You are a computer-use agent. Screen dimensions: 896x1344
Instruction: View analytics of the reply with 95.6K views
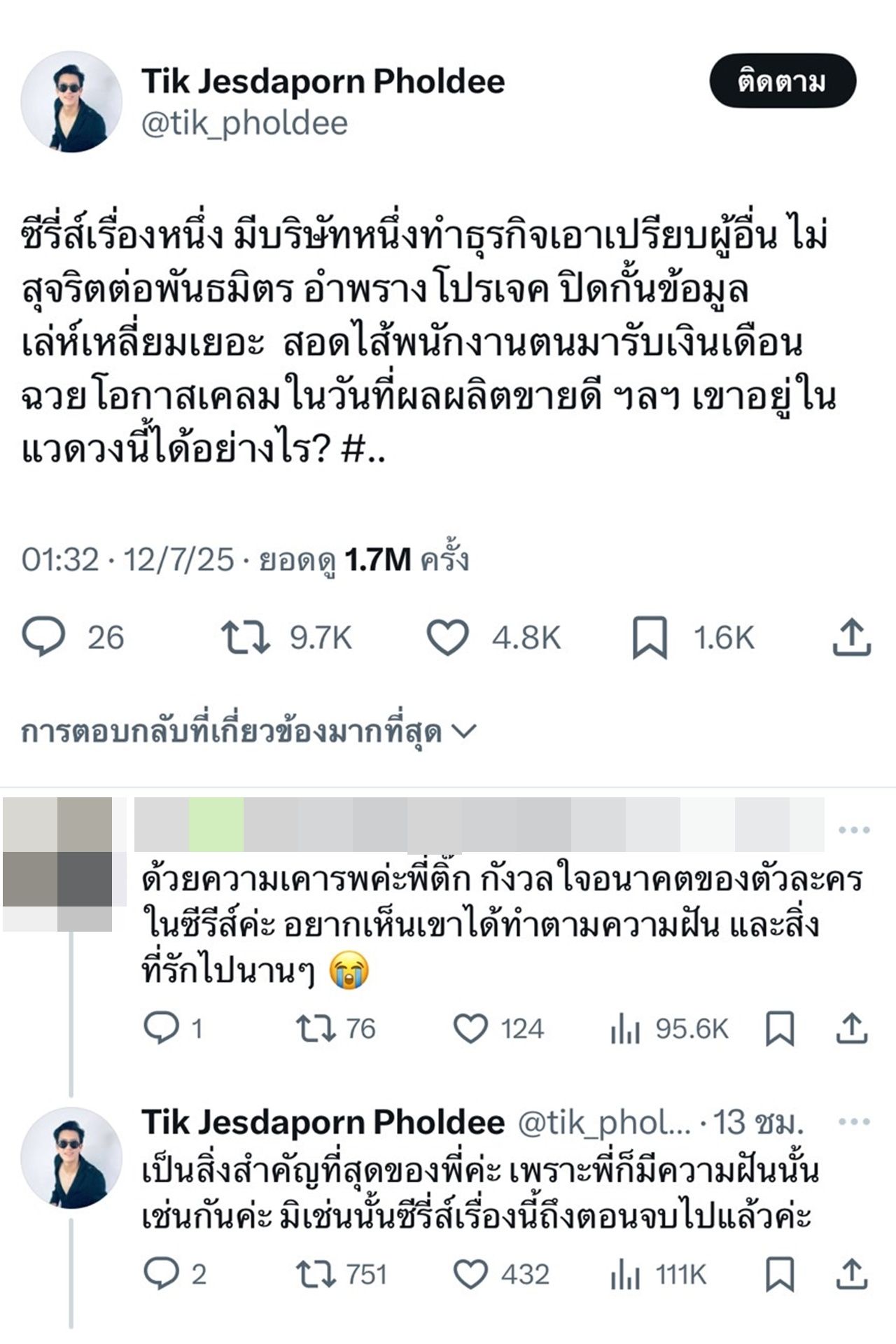(625, 1029)
